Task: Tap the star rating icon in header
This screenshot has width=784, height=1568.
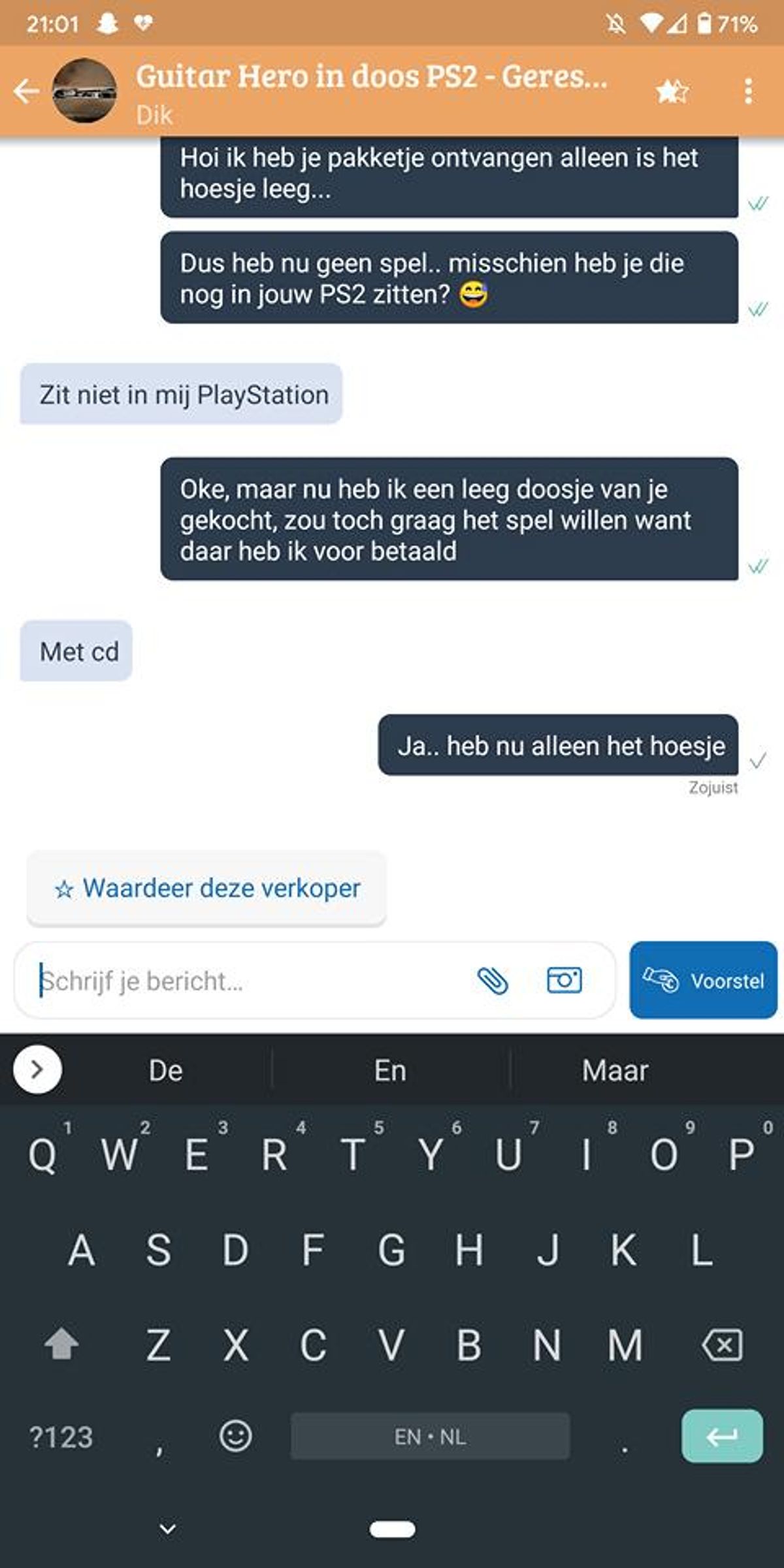Action: [672, 91]
